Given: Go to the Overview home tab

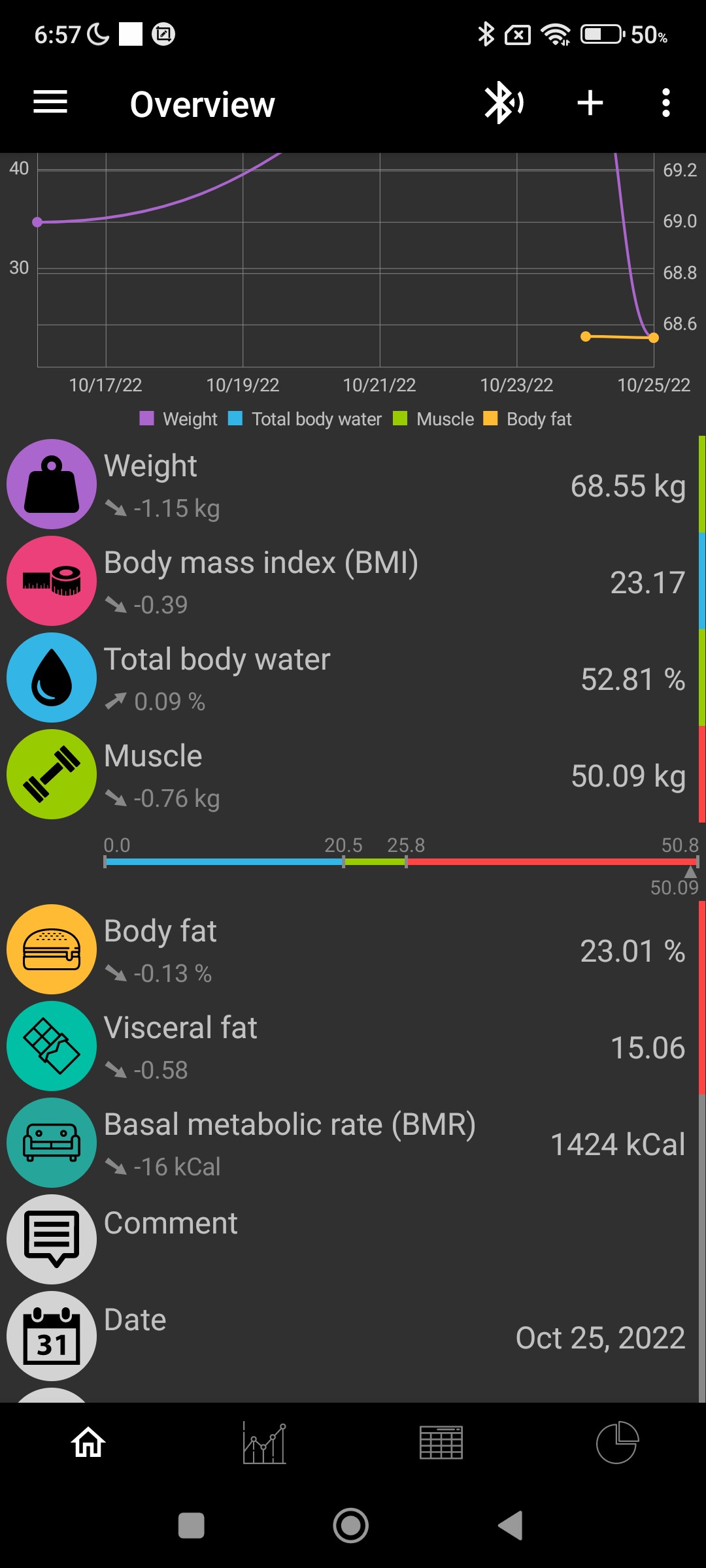Looking at the screenshot, I should (x=88, y=1443).
